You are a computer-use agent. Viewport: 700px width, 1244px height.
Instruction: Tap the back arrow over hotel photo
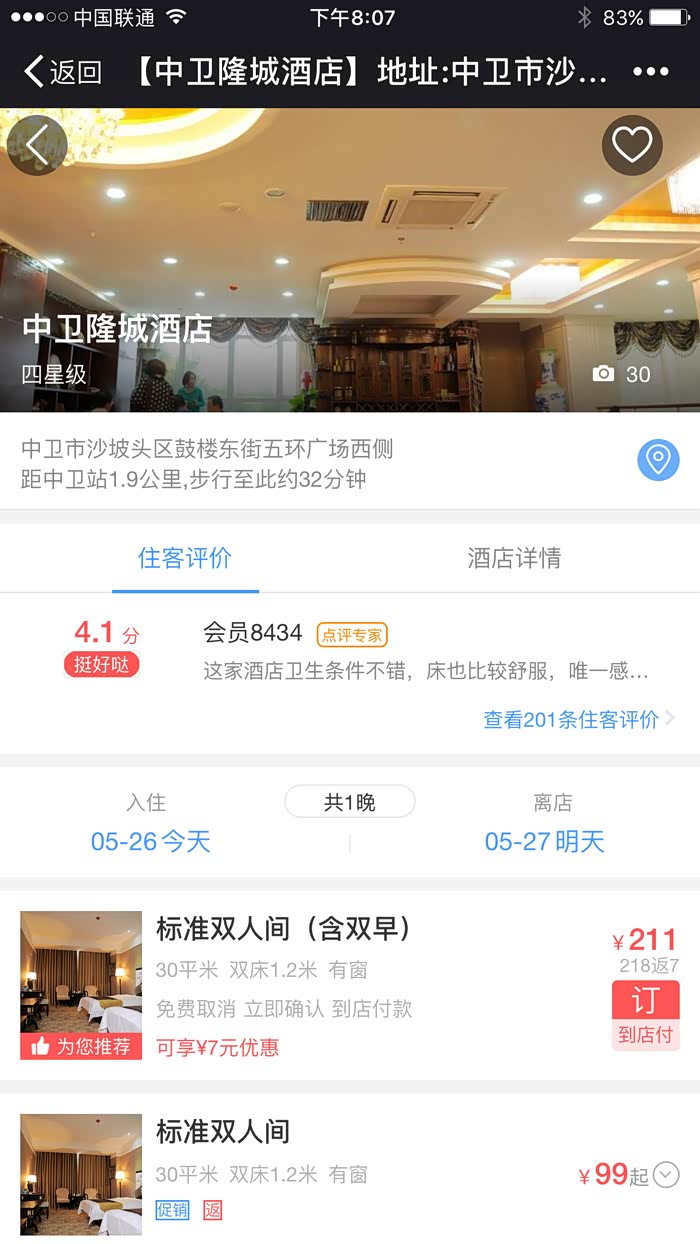(37, 146)
